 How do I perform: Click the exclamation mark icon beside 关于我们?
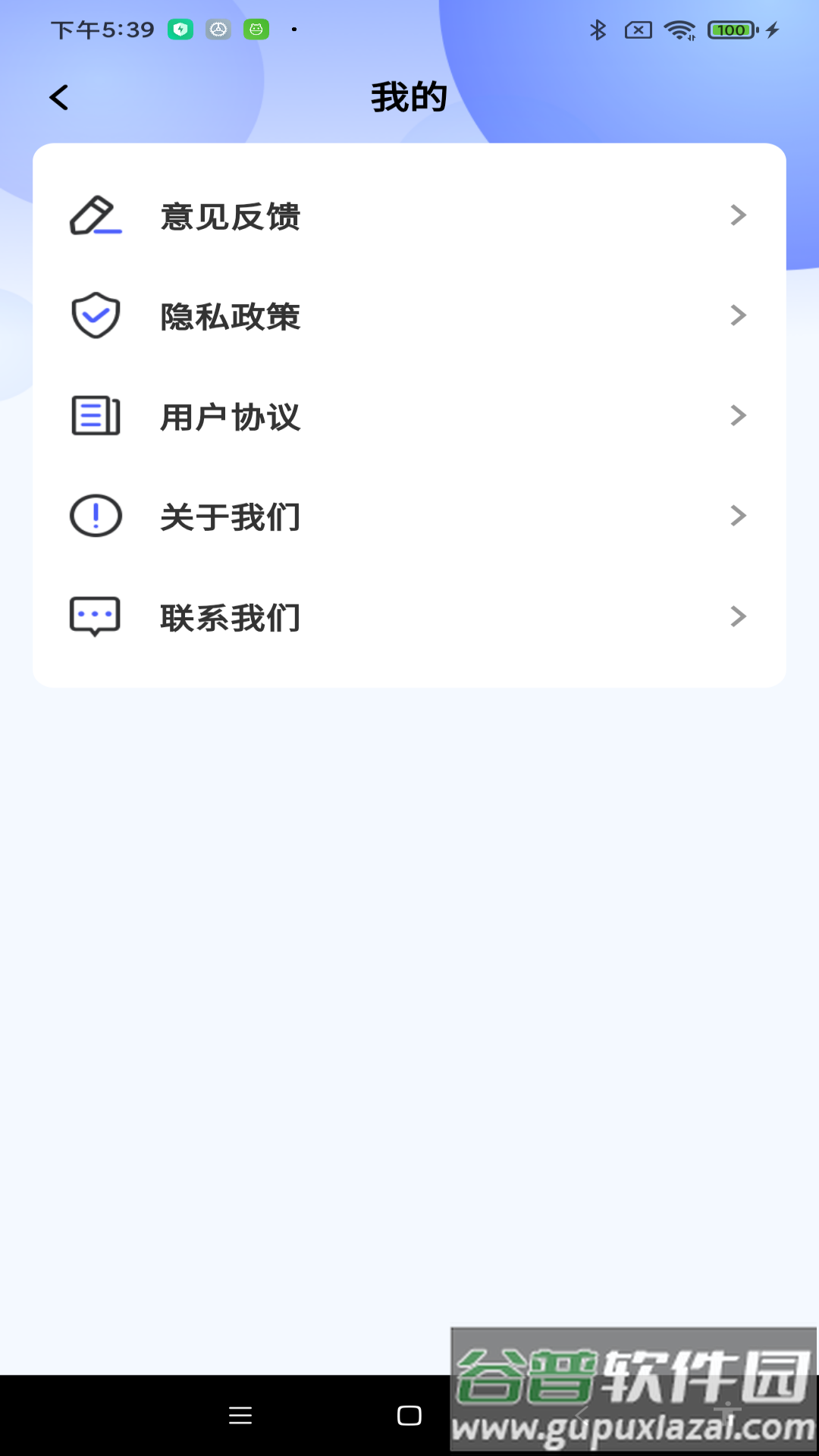(95, 516)
